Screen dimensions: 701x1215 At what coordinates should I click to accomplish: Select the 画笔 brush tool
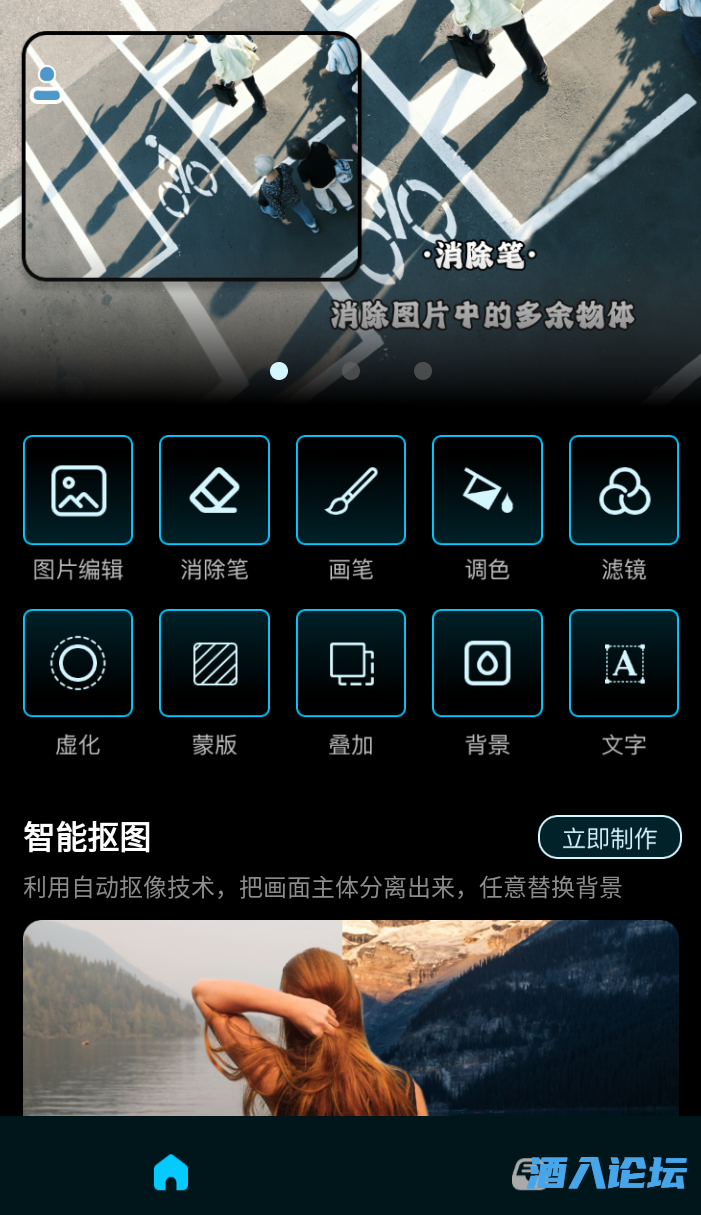click(351, 490)
